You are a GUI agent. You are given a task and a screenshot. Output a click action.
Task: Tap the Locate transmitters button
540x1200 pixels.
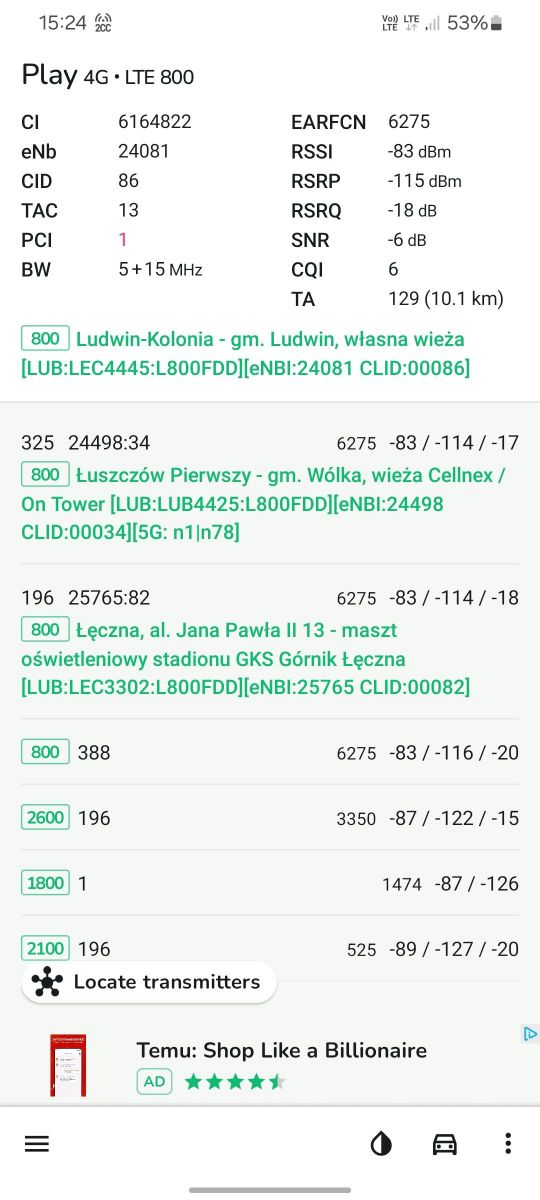pyautogui.click(x=149, y=982)
